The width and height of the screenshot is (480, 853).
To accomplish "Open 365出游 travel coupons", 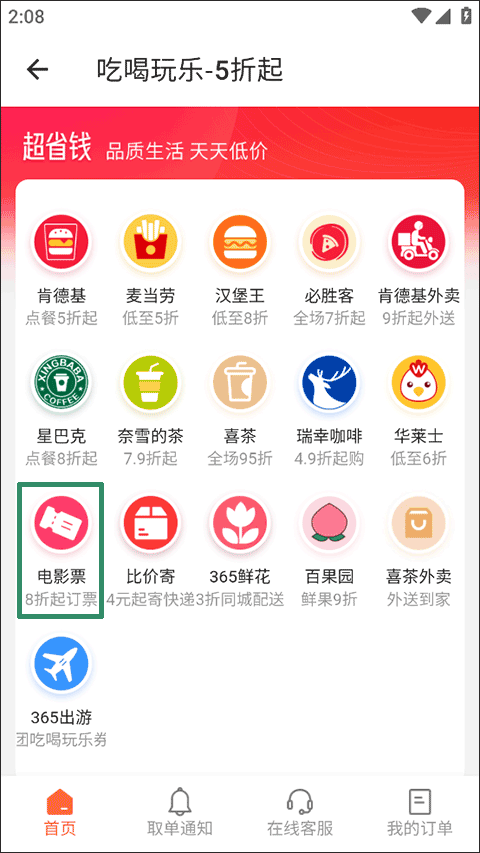I will (61, 691).
